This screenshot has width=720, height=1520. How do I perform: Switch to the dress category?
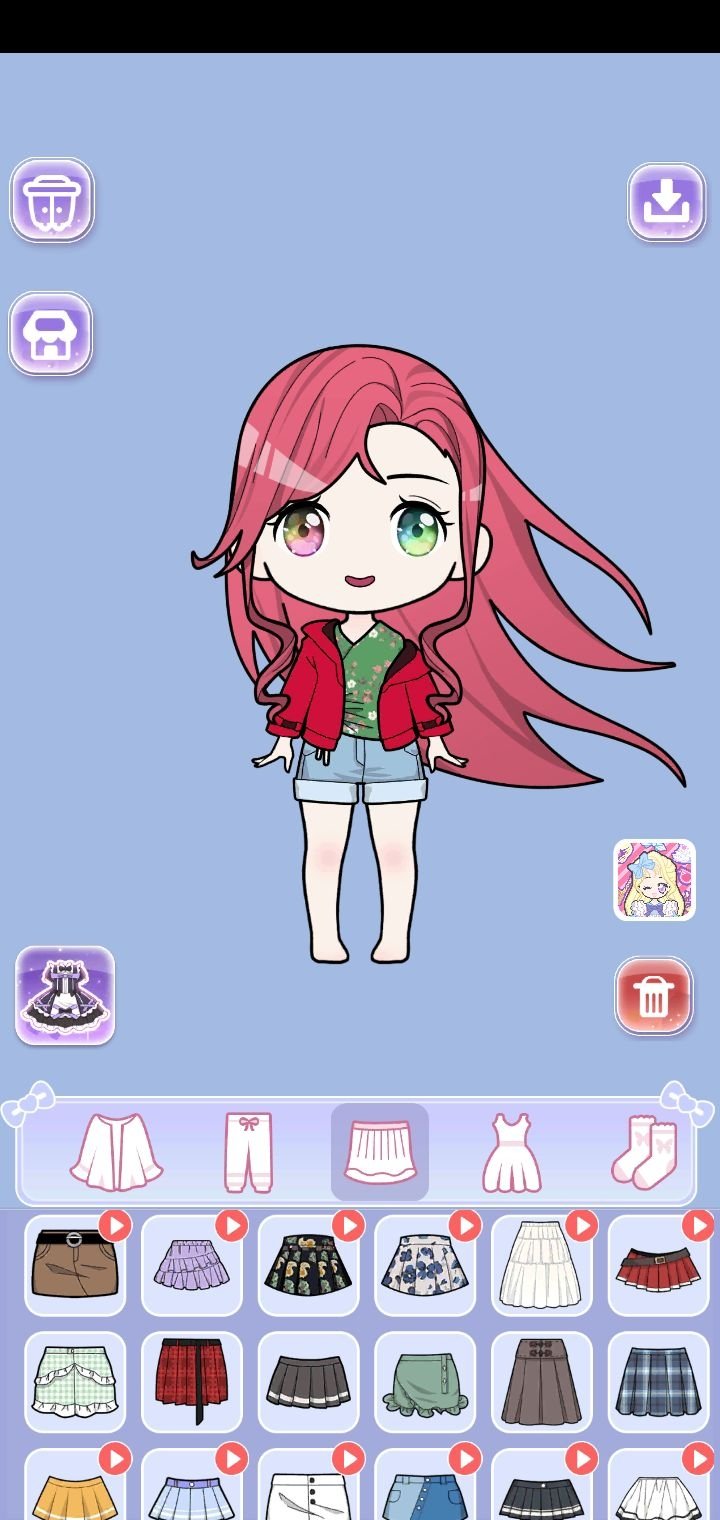tap(512, 1152)
